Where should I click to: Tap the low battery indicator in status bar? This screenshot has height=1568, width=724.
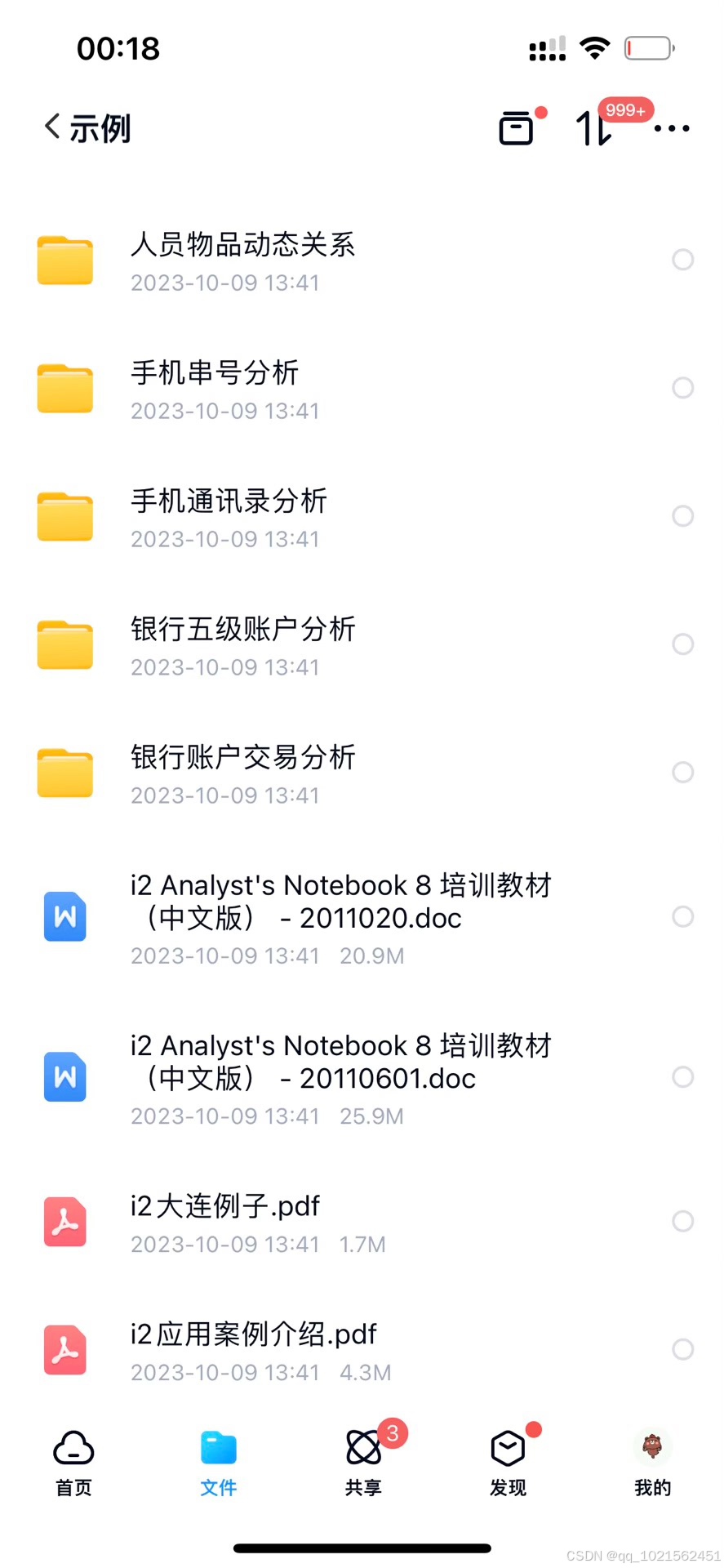tap(648, 47)
